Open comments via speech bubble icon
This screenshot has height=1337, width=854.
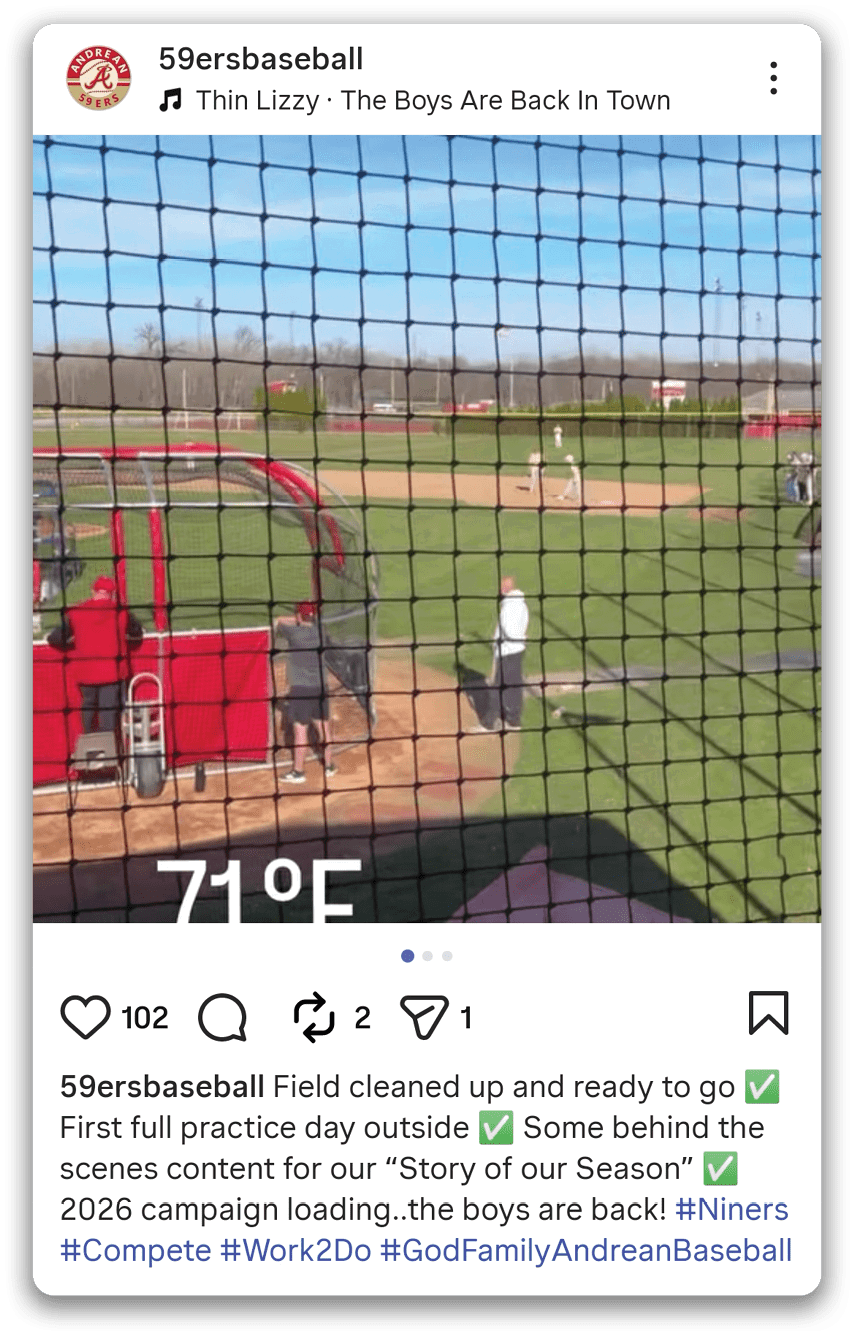click(222, 1018)
